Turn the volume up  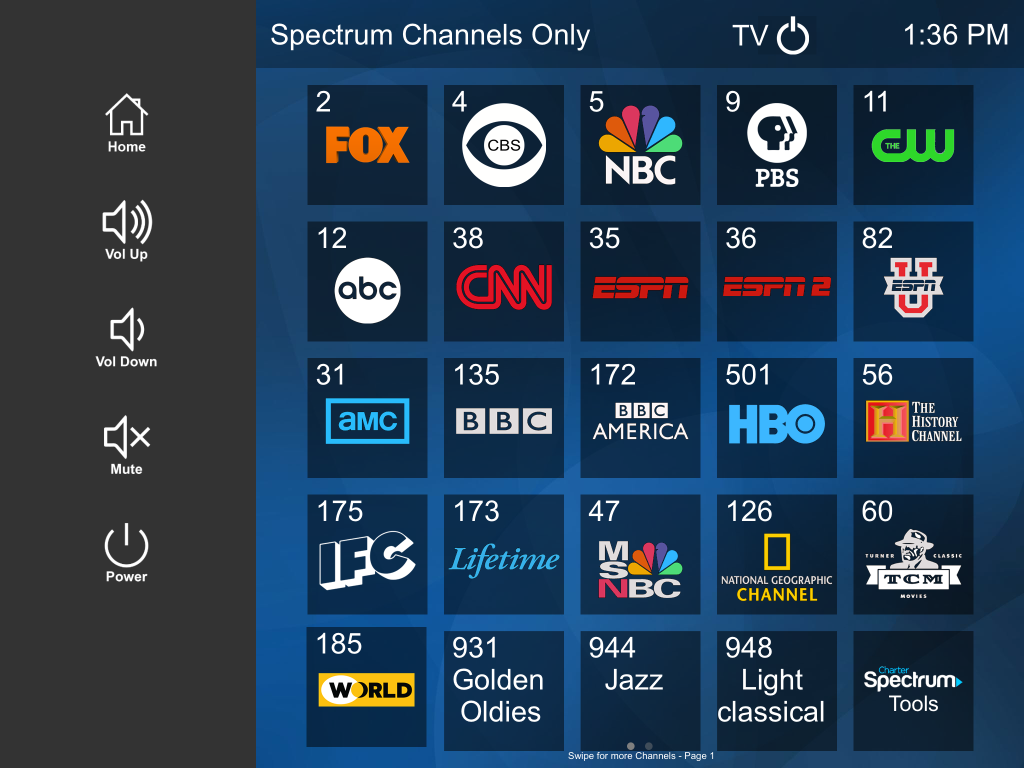[x=126, y=230]
